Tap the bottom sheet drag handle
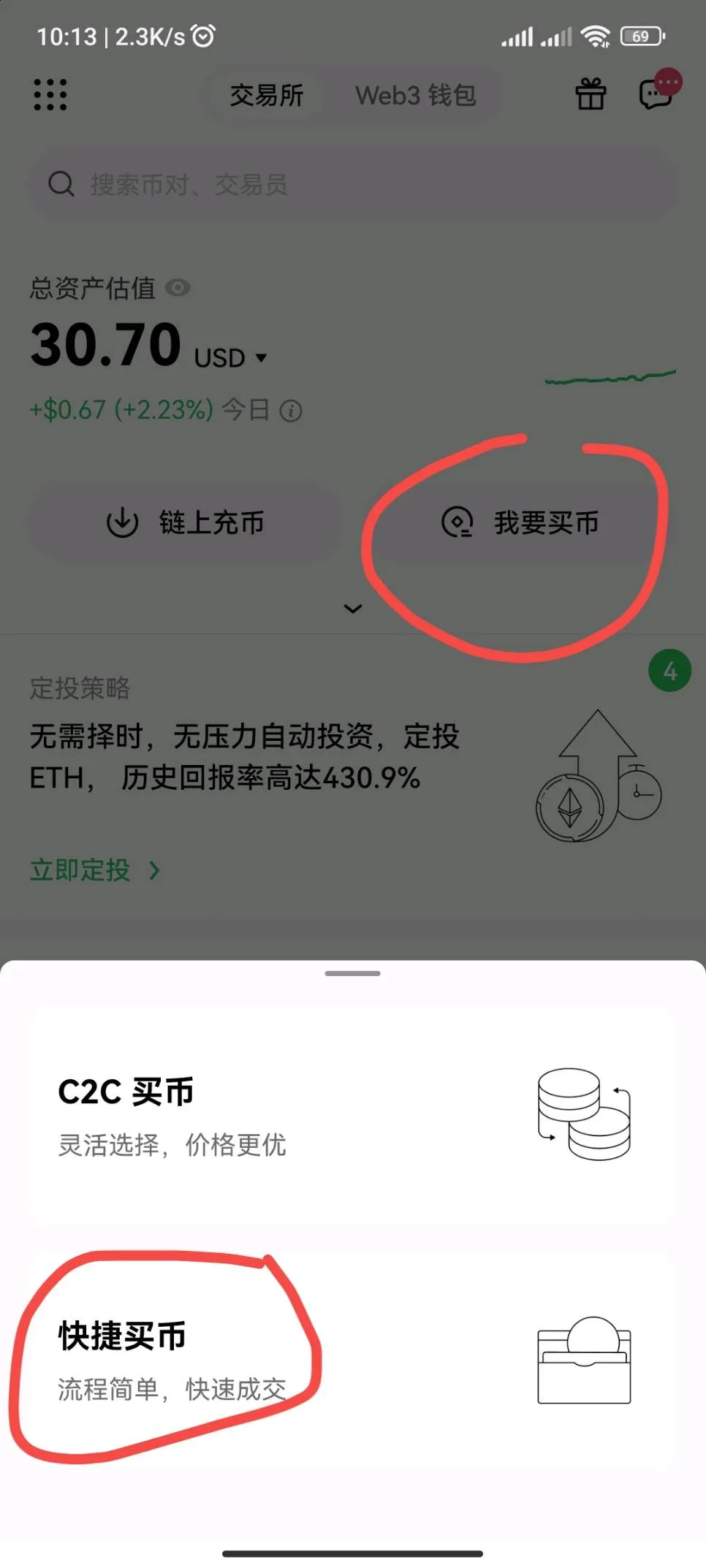 (352, 973)
